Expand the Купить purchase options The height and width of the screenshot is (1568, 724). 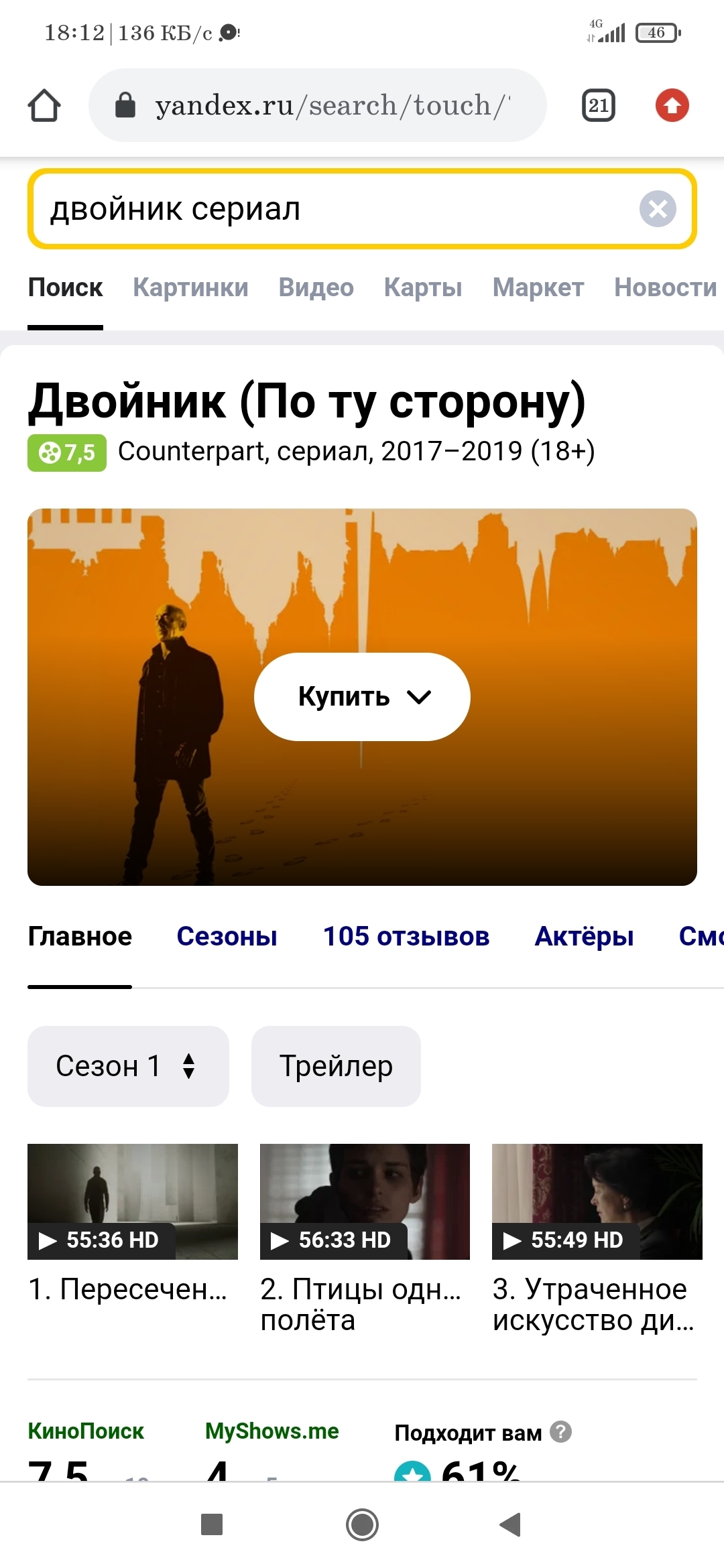[362, 697]
